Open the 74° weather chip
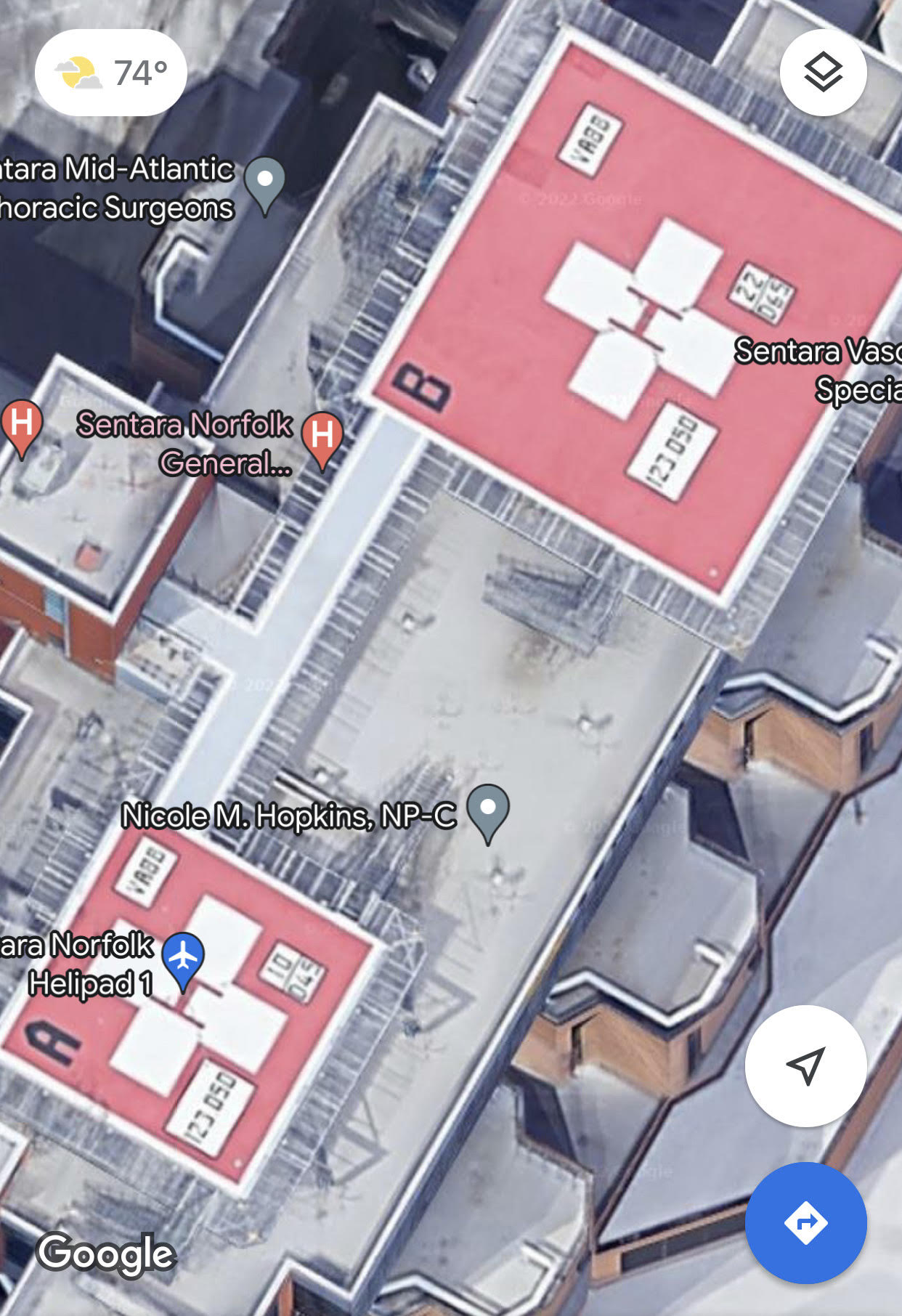 (111, 73)
